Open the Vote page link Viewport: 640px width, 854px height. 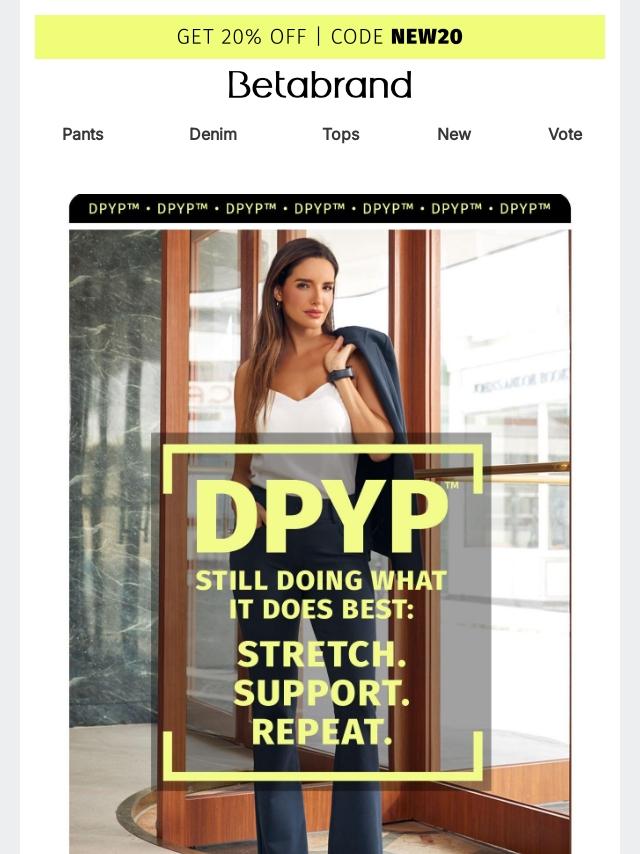[565, 134]
